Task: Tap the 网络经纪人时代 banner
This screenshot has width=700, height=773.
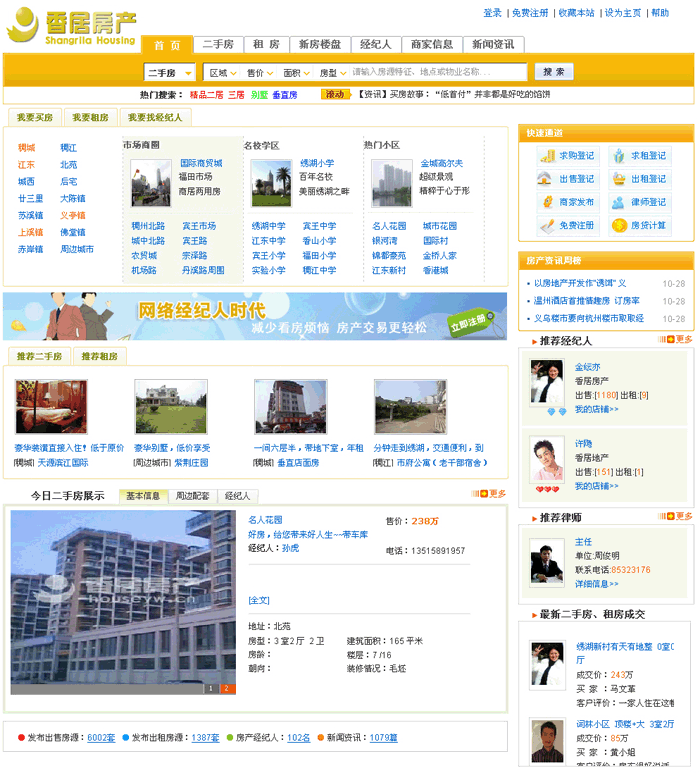Action: pyautogui.click(x=254, y=316)
